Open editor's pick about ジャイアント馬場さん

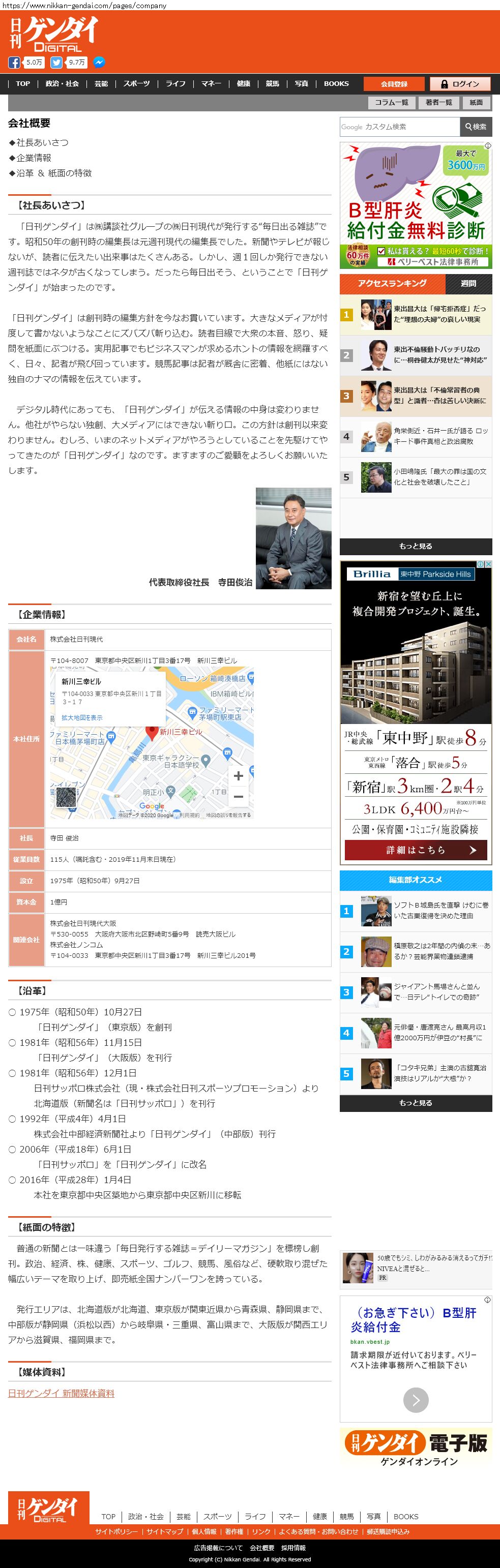pos(436,991)
